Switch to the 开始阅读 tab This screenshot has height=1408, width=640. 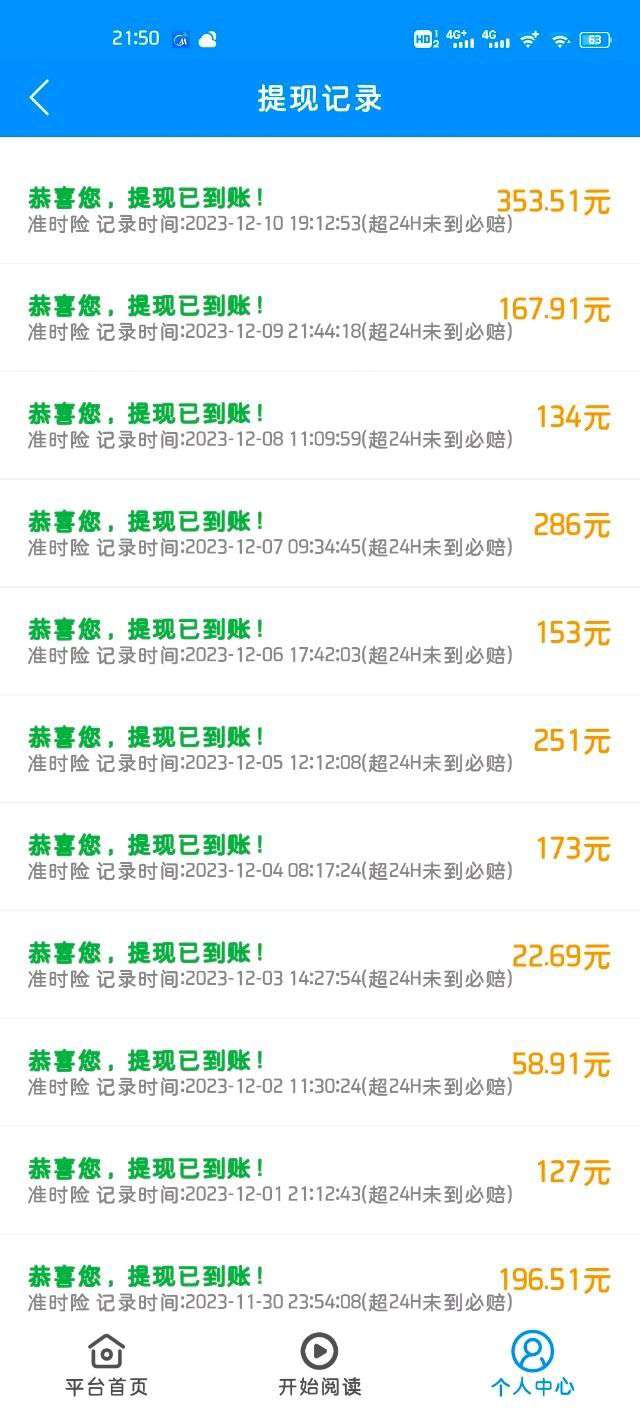[x=319, y=1364]
